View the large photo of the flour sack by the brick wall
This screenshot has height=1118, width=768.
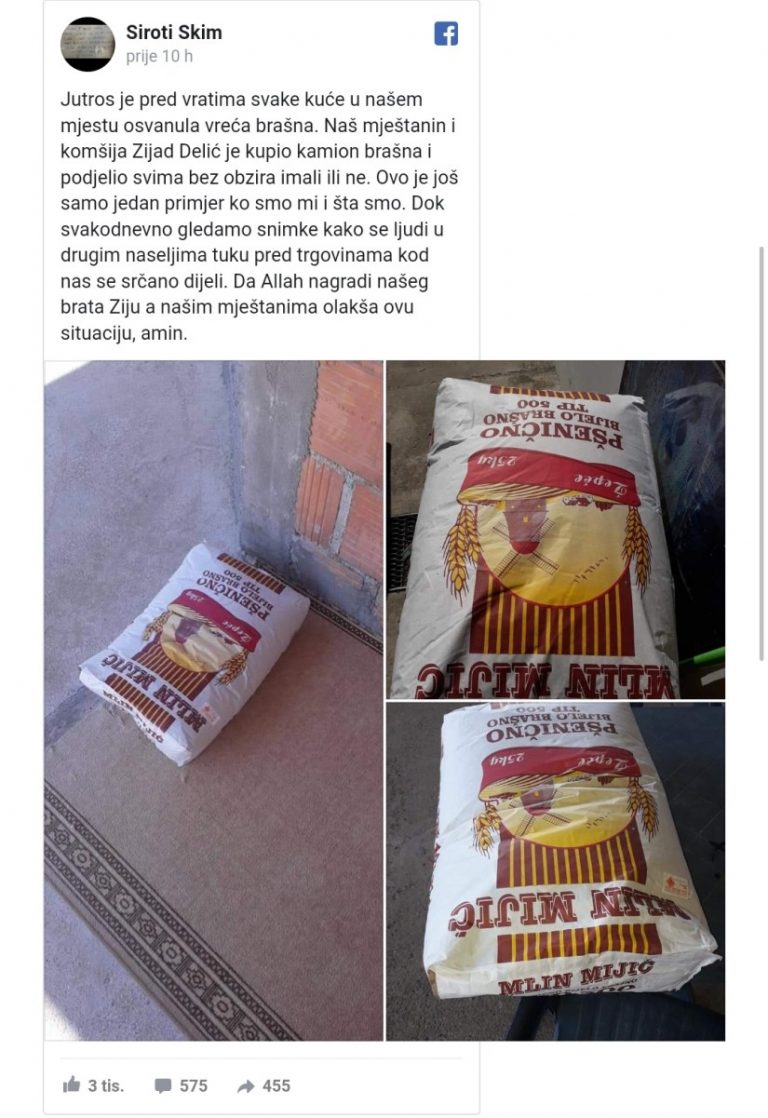pyautogui.click(x=214, y=700)
